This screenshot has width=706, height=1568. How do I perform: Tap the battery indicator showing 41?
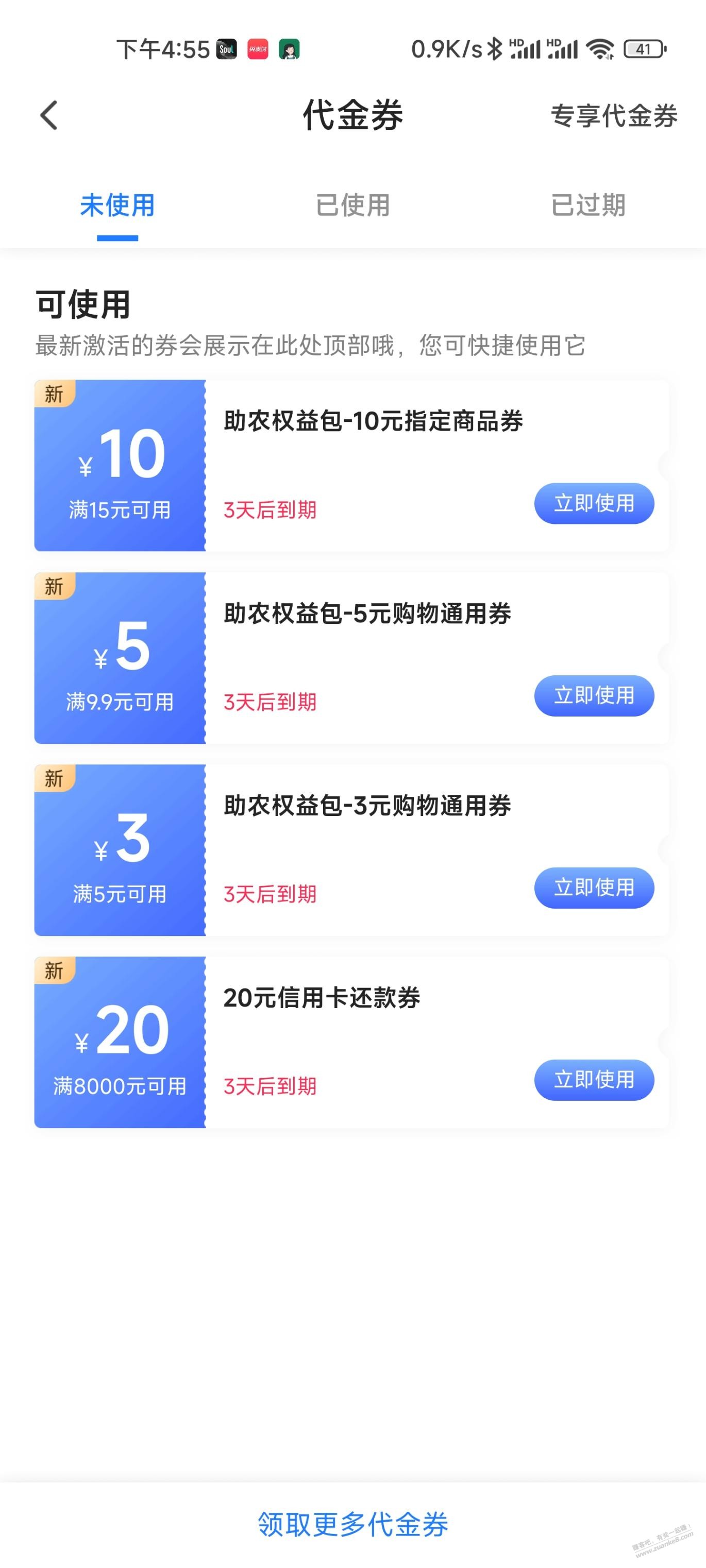[643, 50]
